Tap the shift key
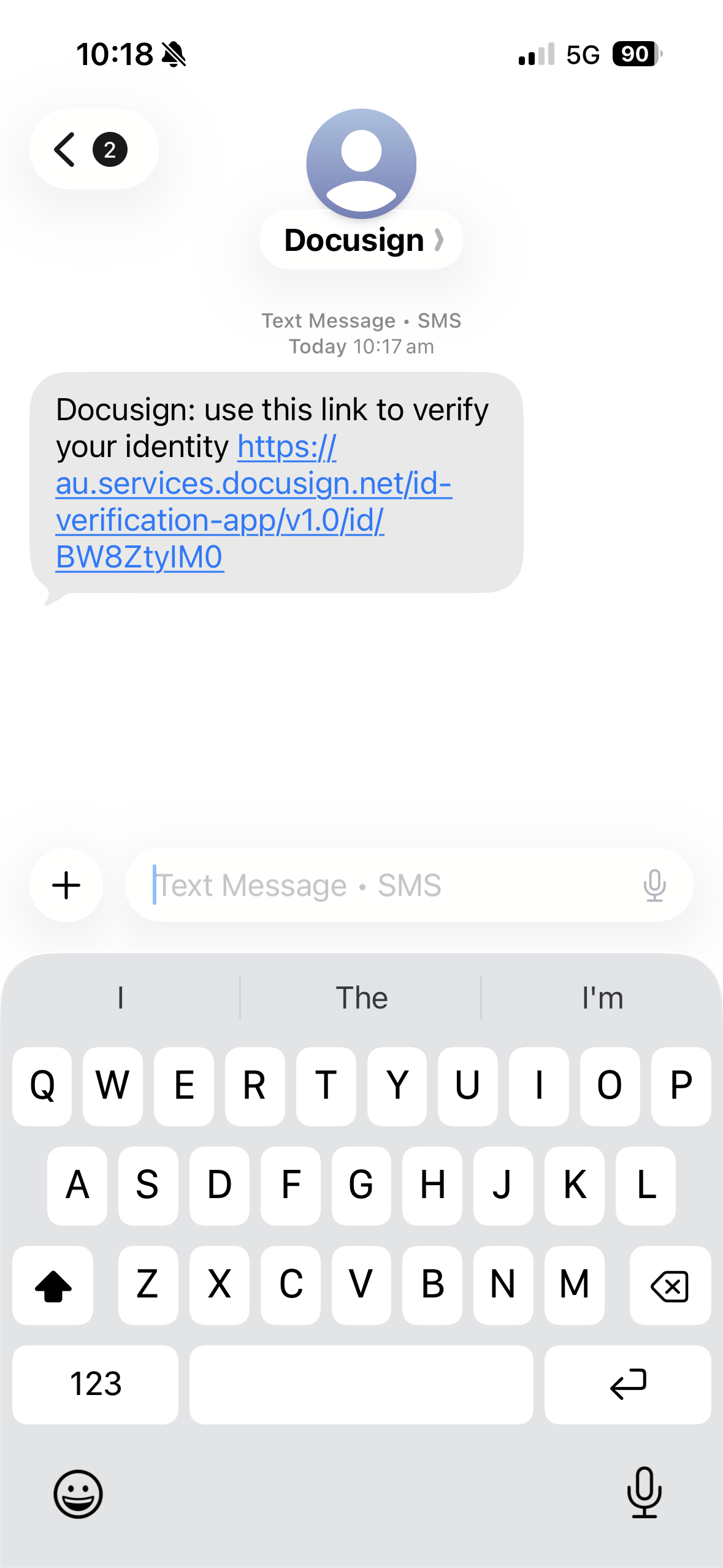This screenshot has width=723, height=1568. (x=53, y=1285)
